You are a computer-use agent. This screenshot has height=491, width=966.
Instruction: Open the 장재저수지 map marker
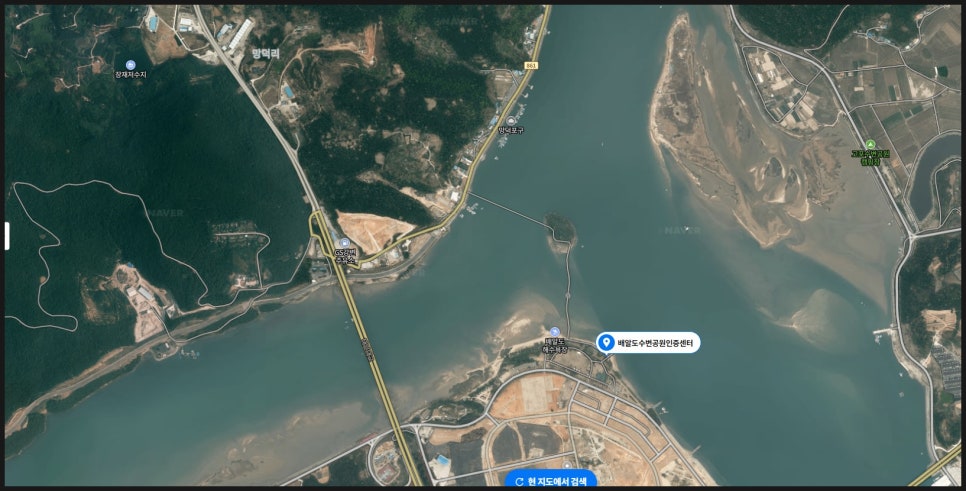[130, 65]
